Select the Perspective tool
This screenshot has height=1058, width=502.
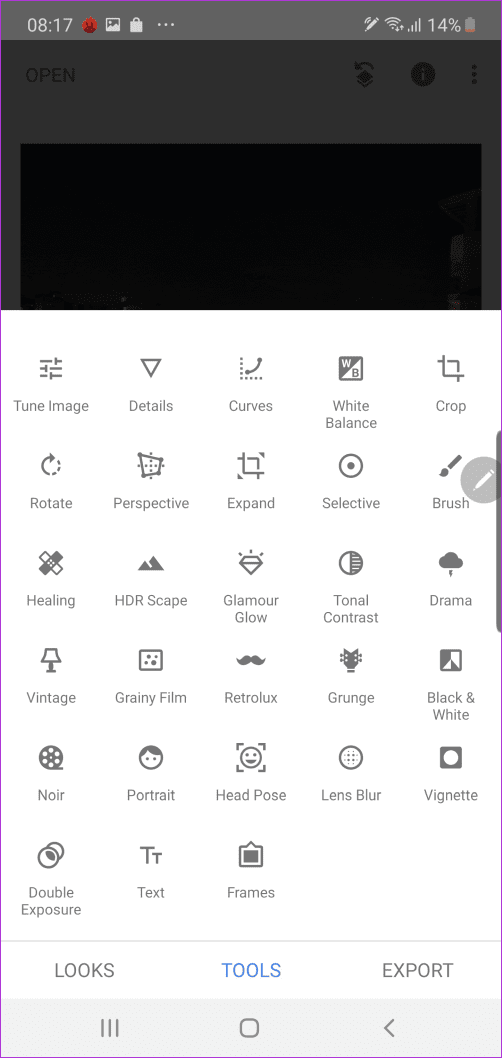click(150, 482)
